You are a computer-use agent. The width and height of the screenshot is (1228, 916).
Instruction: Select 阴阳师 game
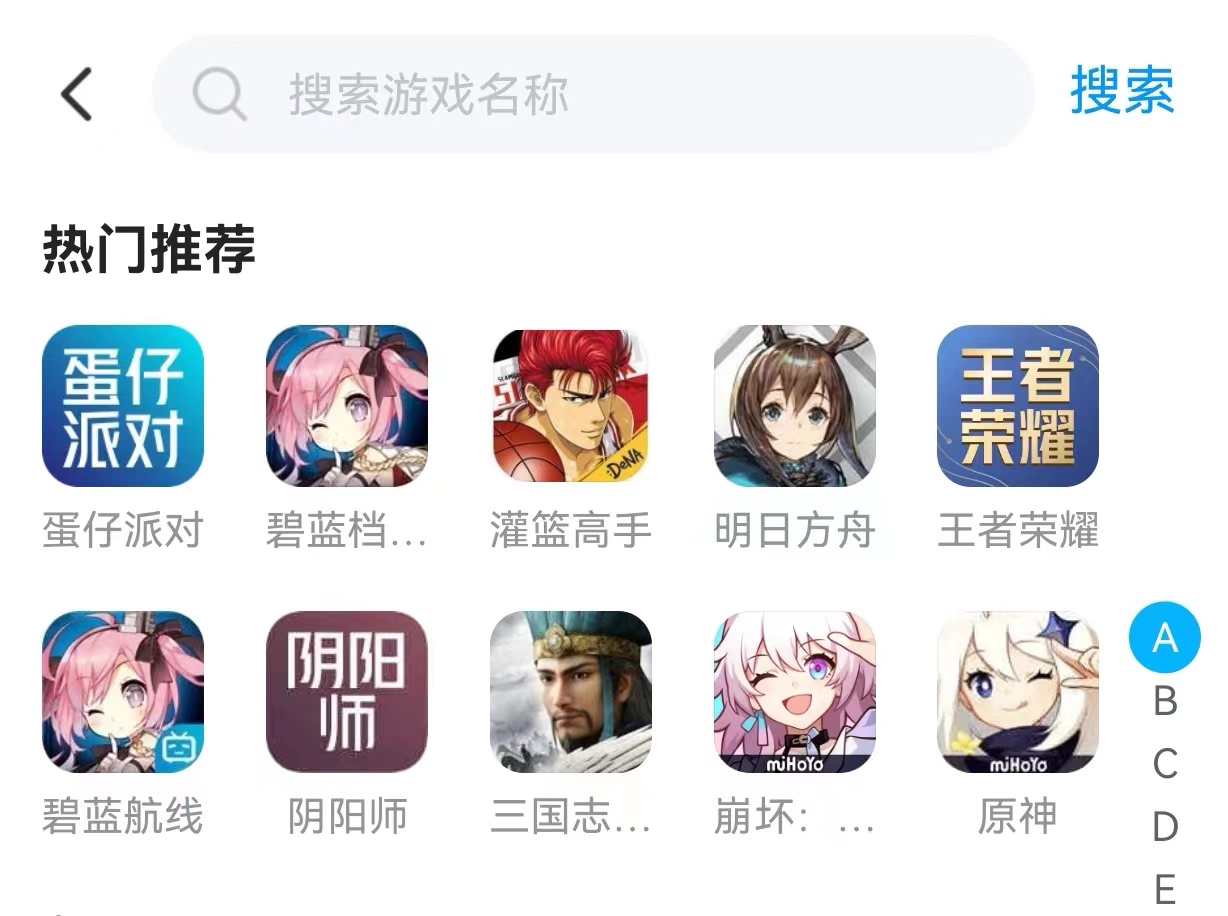point(347,692)
